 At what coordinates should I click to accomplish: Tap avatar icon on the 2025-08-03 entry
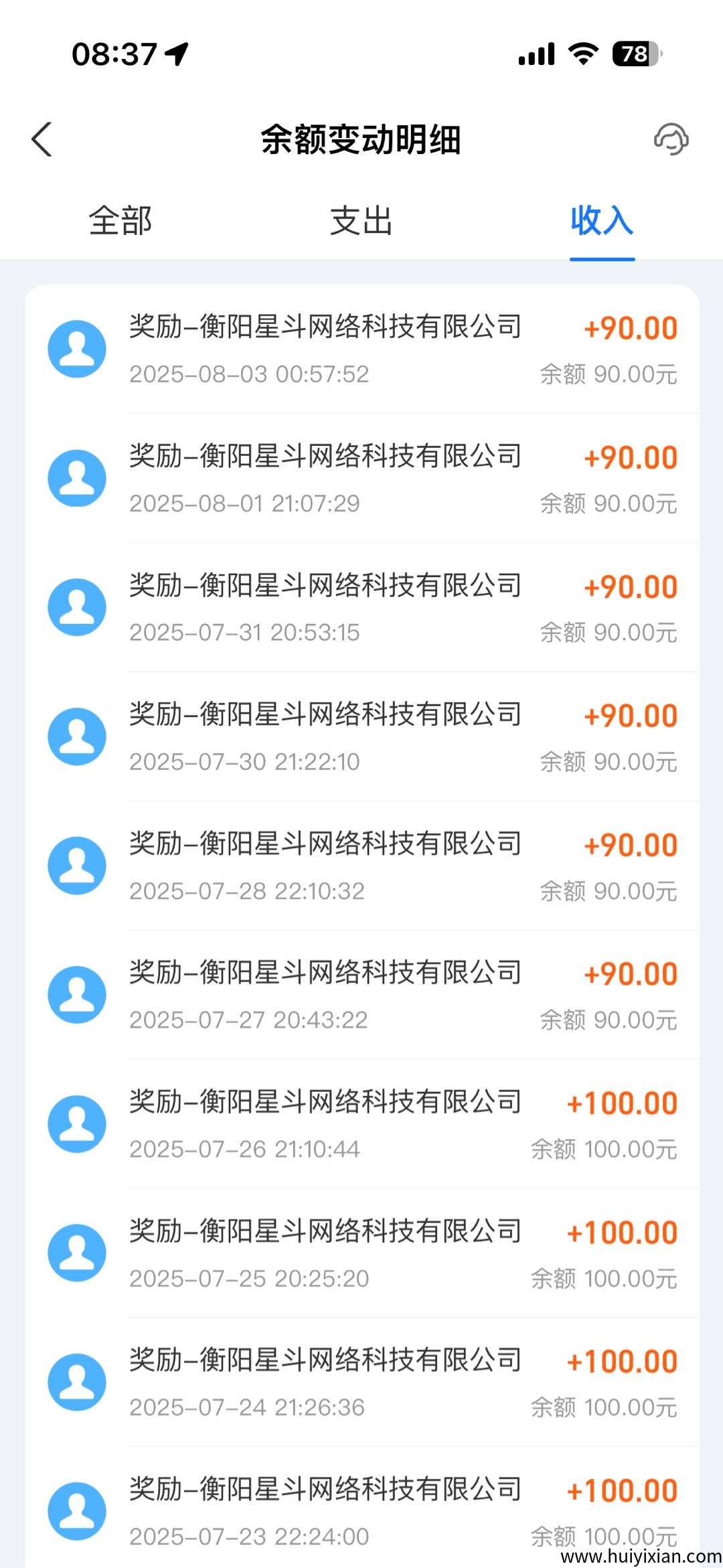pos(76,348)
